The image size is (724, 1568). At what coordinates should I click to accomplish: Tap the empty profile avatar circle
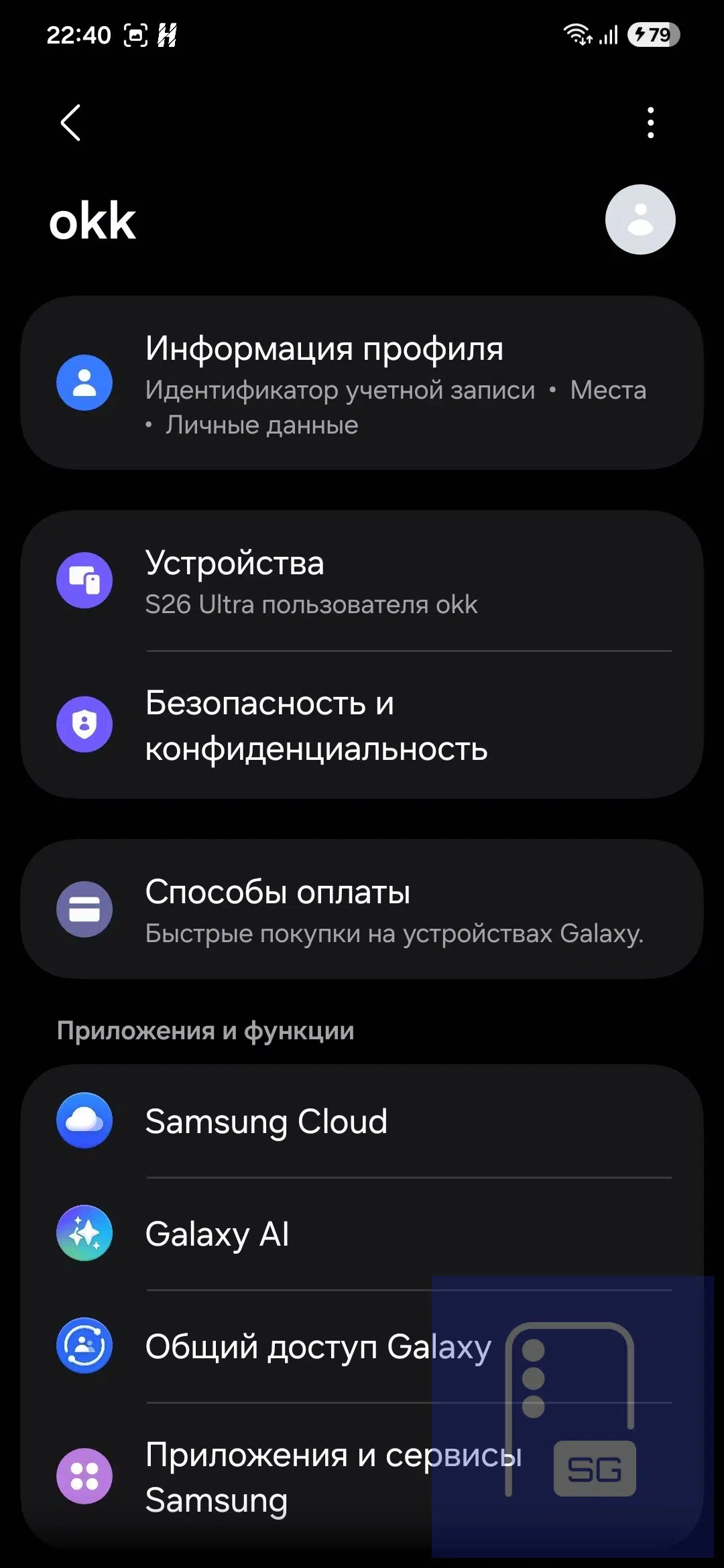[640, 220]
